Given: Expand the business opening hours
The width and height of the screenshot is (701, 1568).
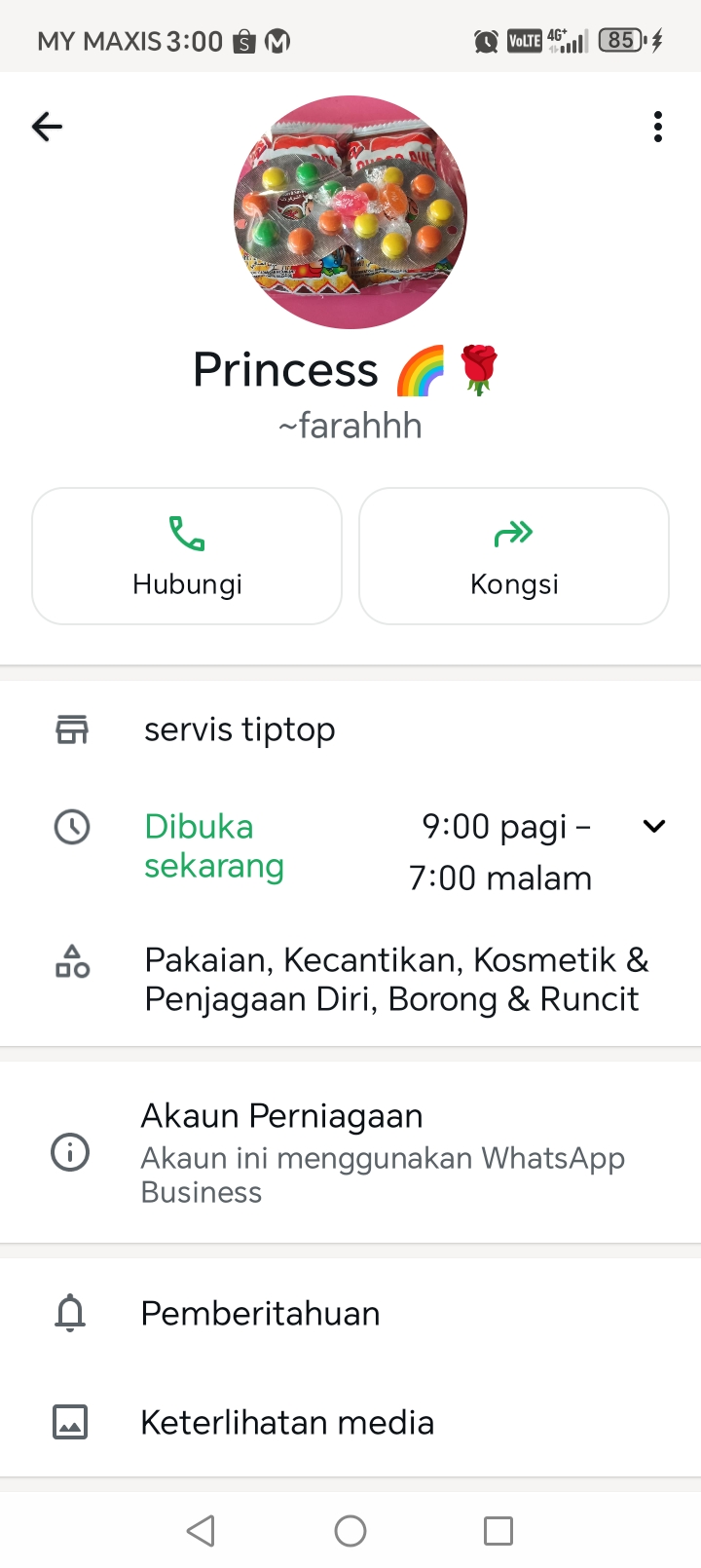Looking at the screenshot, I should coord(654,827).
